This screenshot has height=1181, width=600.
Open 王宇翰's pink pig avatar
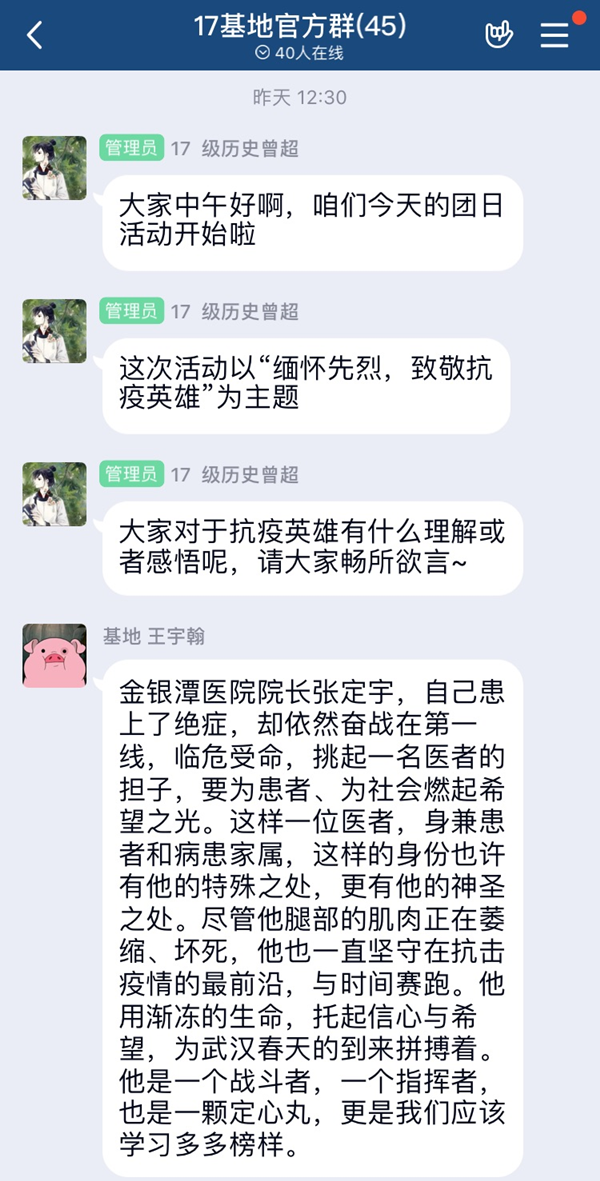(x=54, y=655)
